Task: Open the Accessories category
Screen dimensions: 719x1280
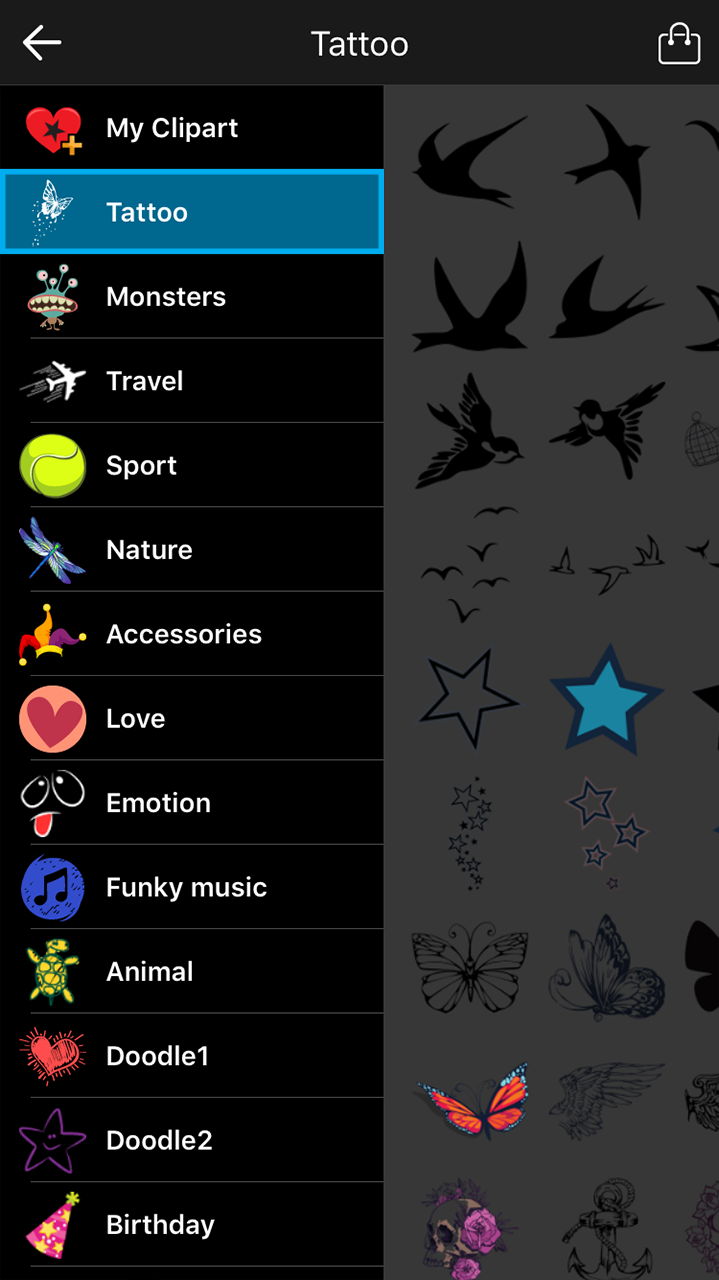Action: 192,634
